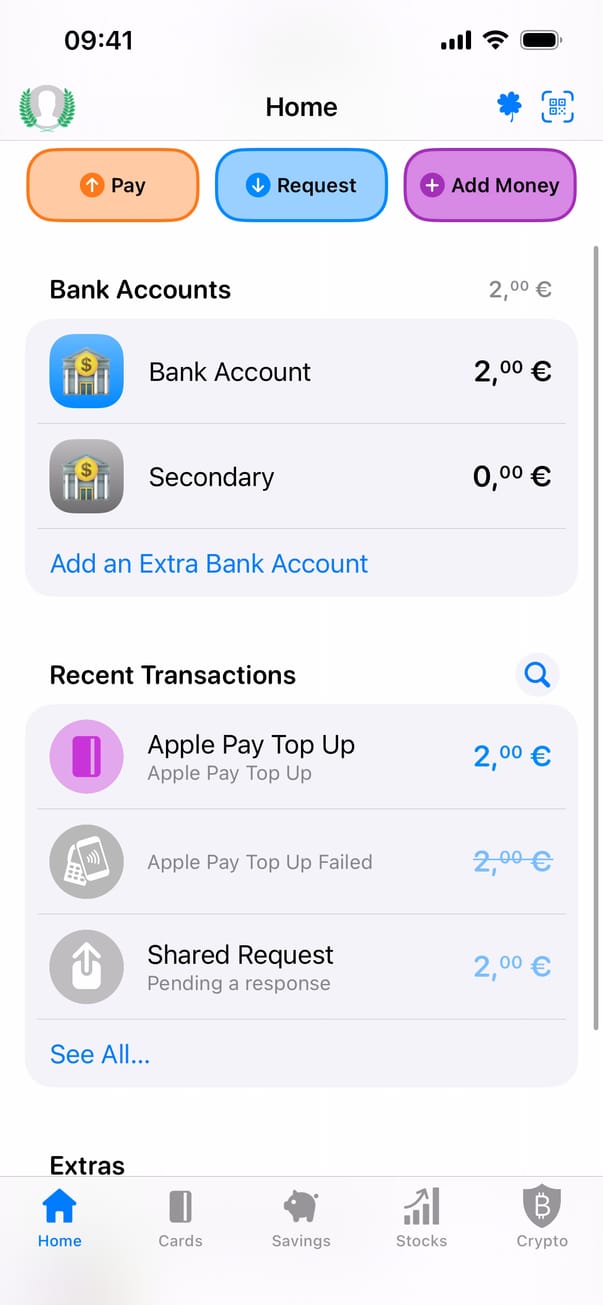Open the Secondary bank account

tap(301, 477)
